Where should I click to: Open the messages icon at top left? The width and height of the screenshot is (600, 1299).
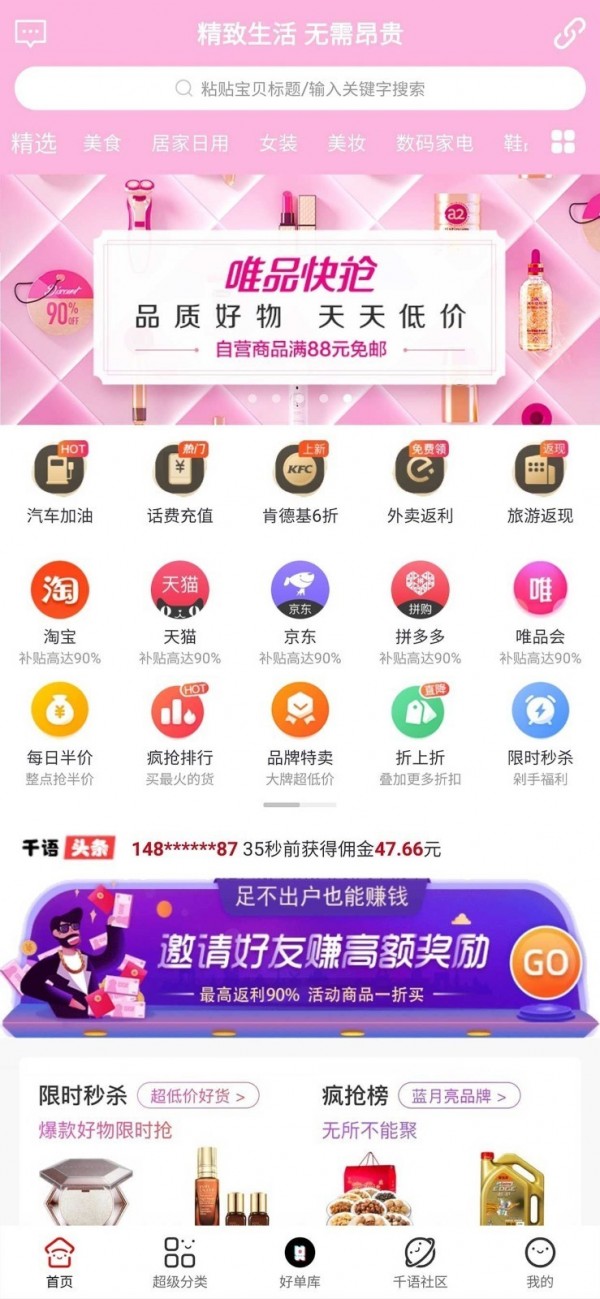[31, 33]
